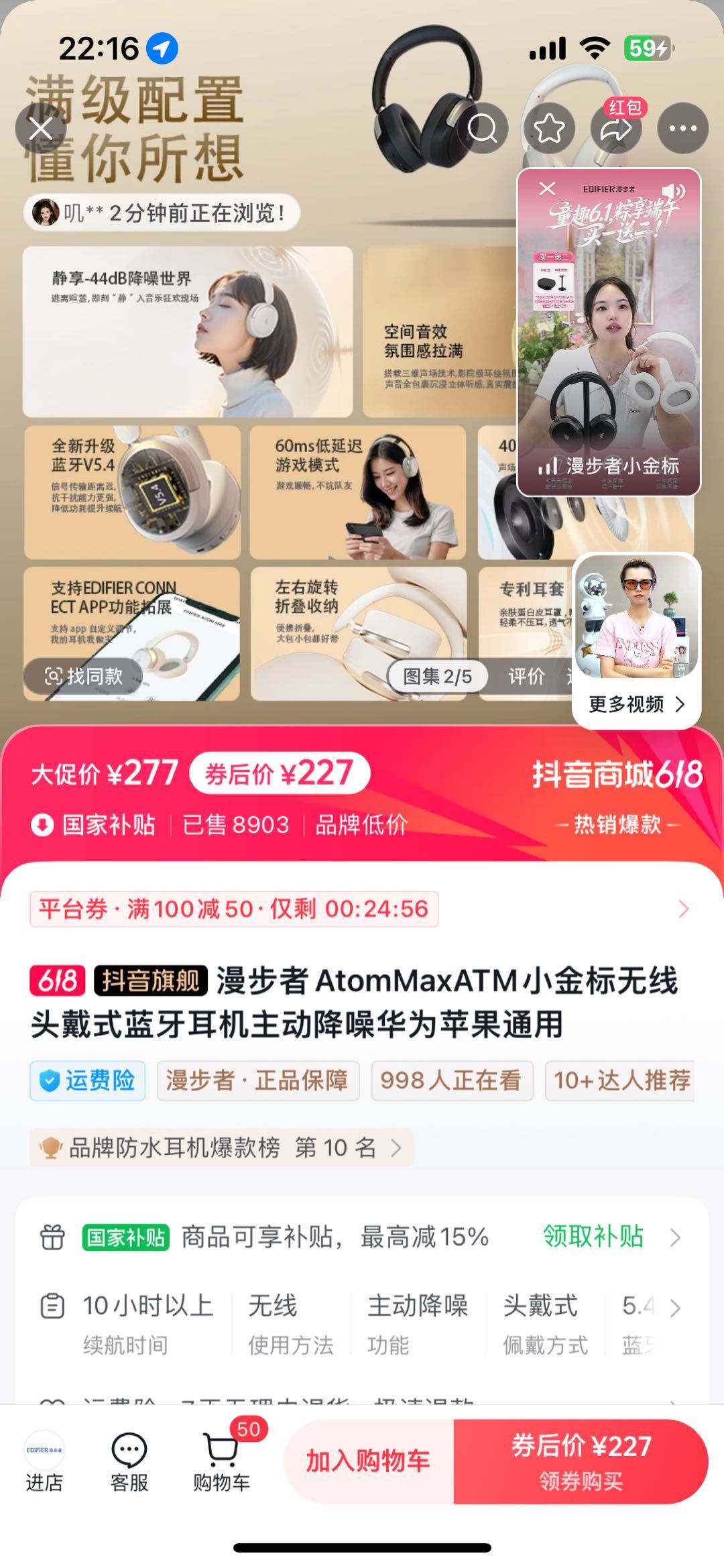Share the product via the arrow icon
This screenshot has width=724, height=1568.
point(615,129)
